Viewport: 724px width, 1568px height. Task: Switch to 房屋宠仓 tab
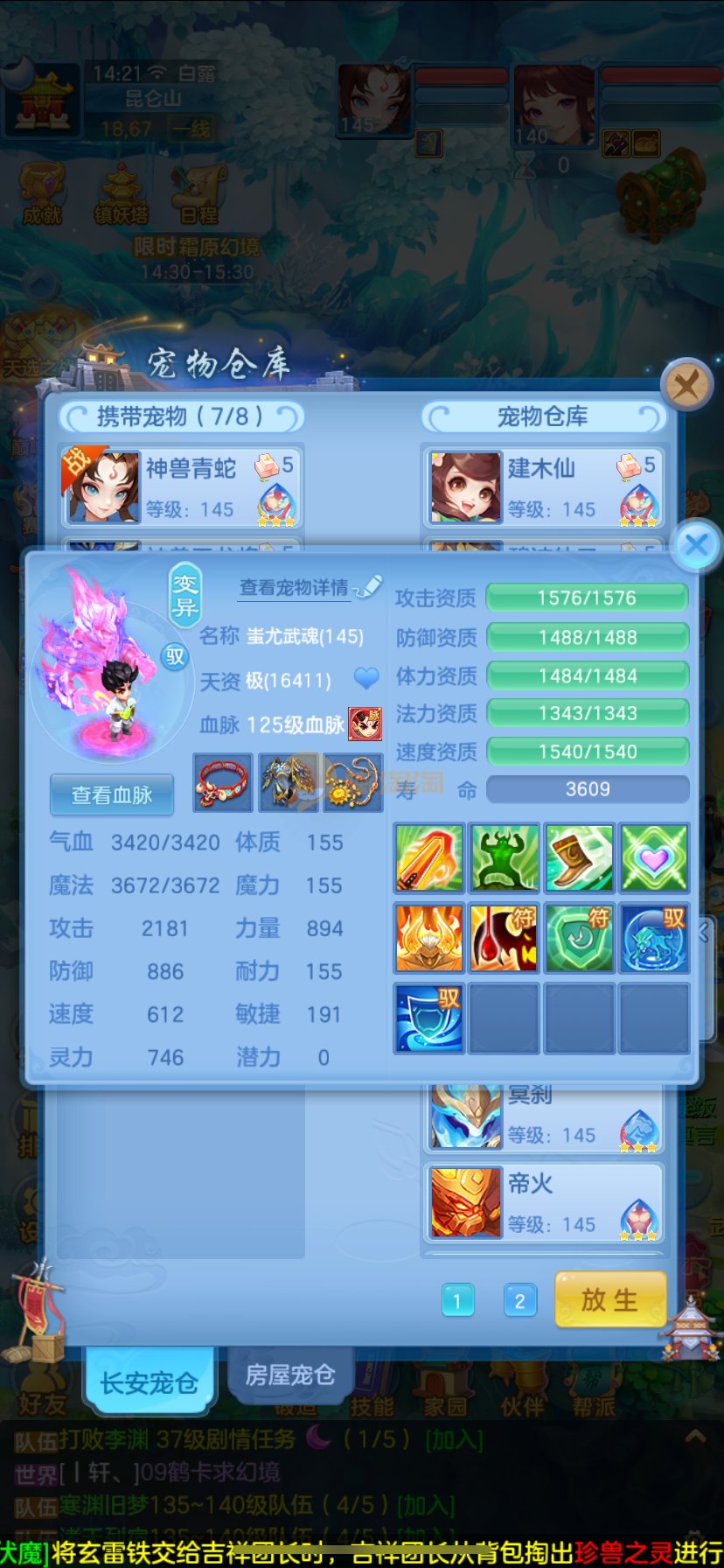coord(290,1375)
